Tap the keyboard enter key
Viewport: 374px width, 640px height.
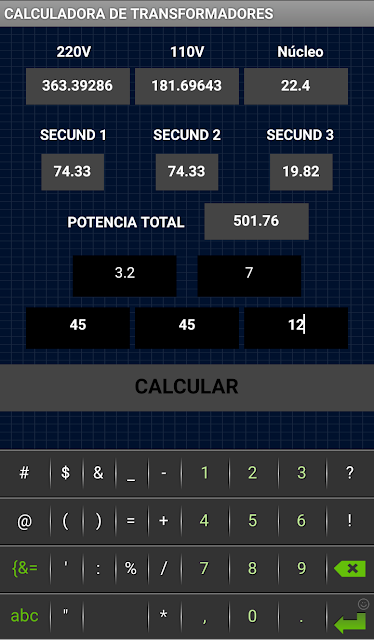(x=350, y=616)
